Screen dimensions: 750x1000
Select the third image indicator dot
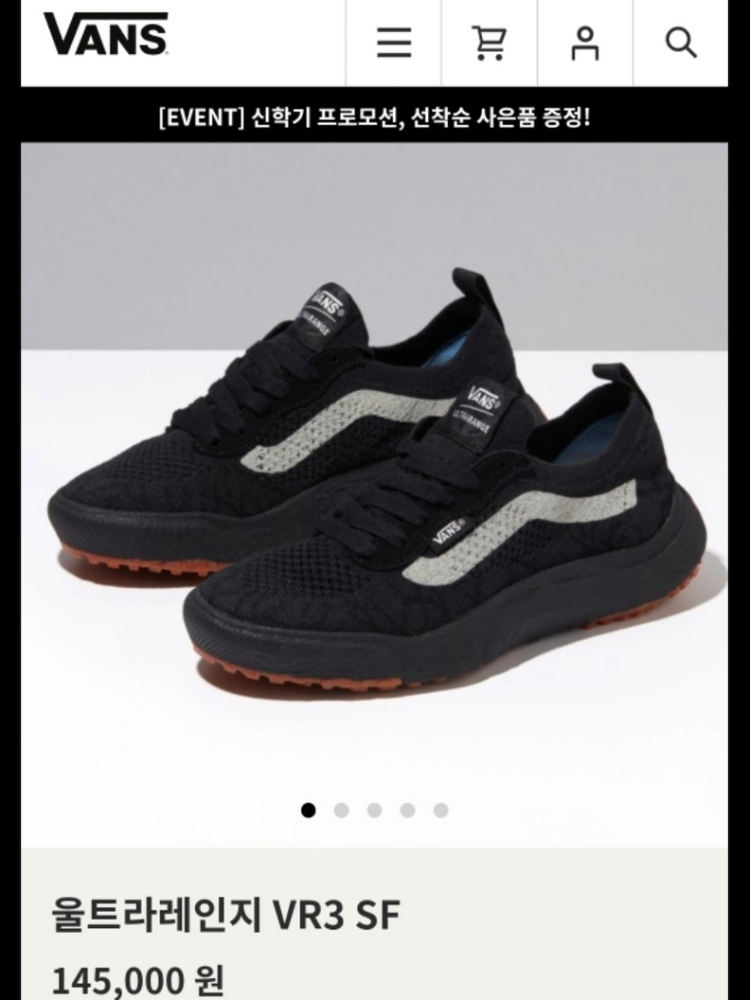(374, 810)
